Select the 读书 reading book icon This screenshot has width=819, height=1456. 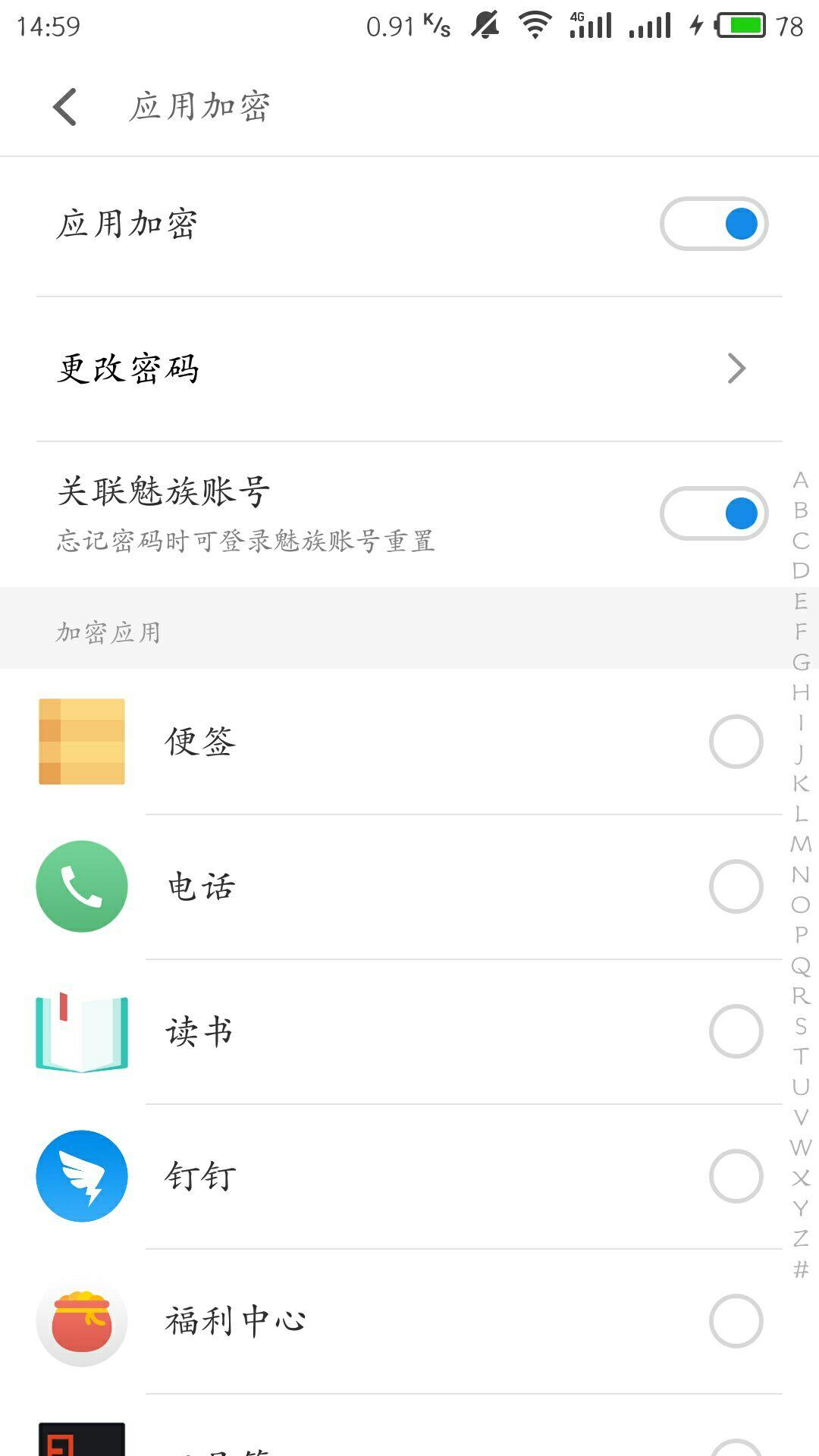click(x=81, y=1031)
